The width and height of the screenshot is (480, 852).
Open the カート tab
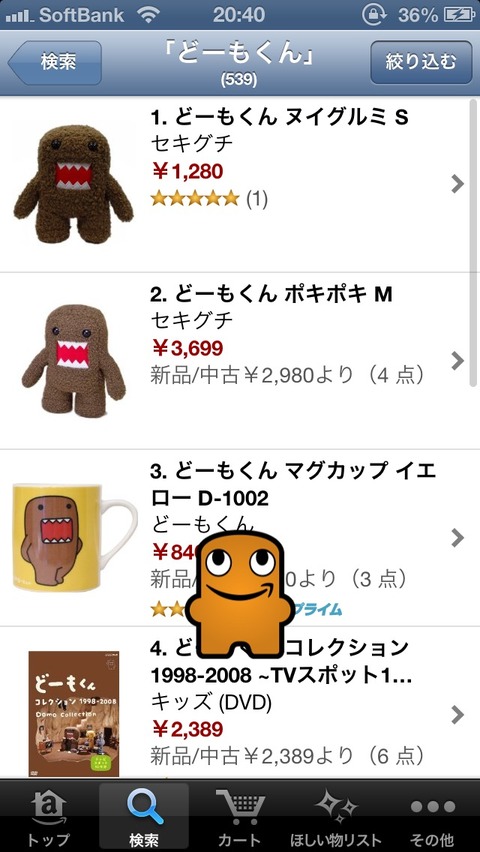point(240,816)
